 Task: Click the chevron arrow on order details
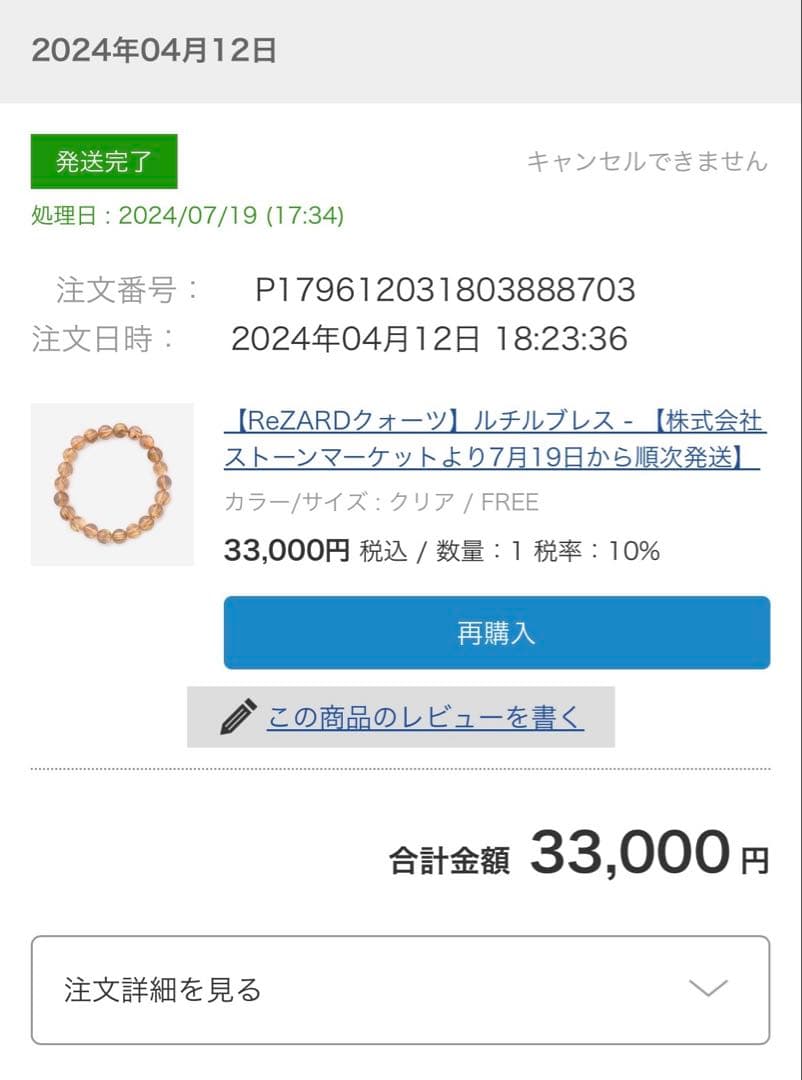point(711,986)
